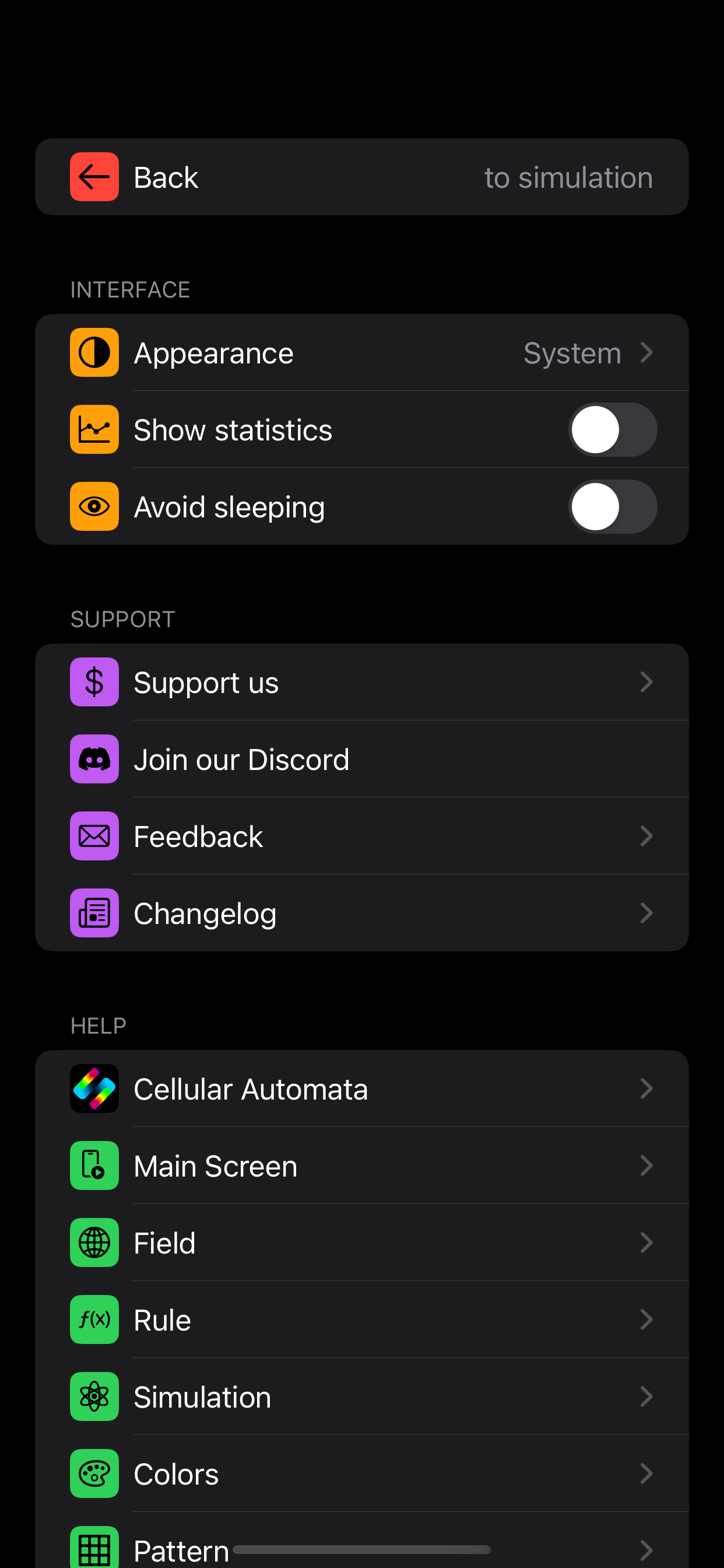Open Colors help topic

click(362, 1473)
